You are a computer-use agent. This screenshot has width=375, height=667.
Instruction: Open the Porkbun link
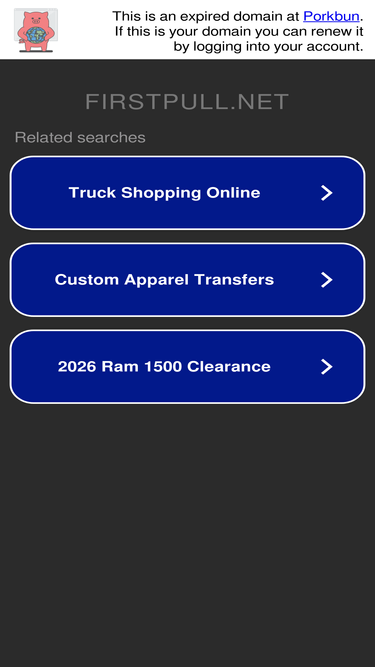tap(331, 16)
